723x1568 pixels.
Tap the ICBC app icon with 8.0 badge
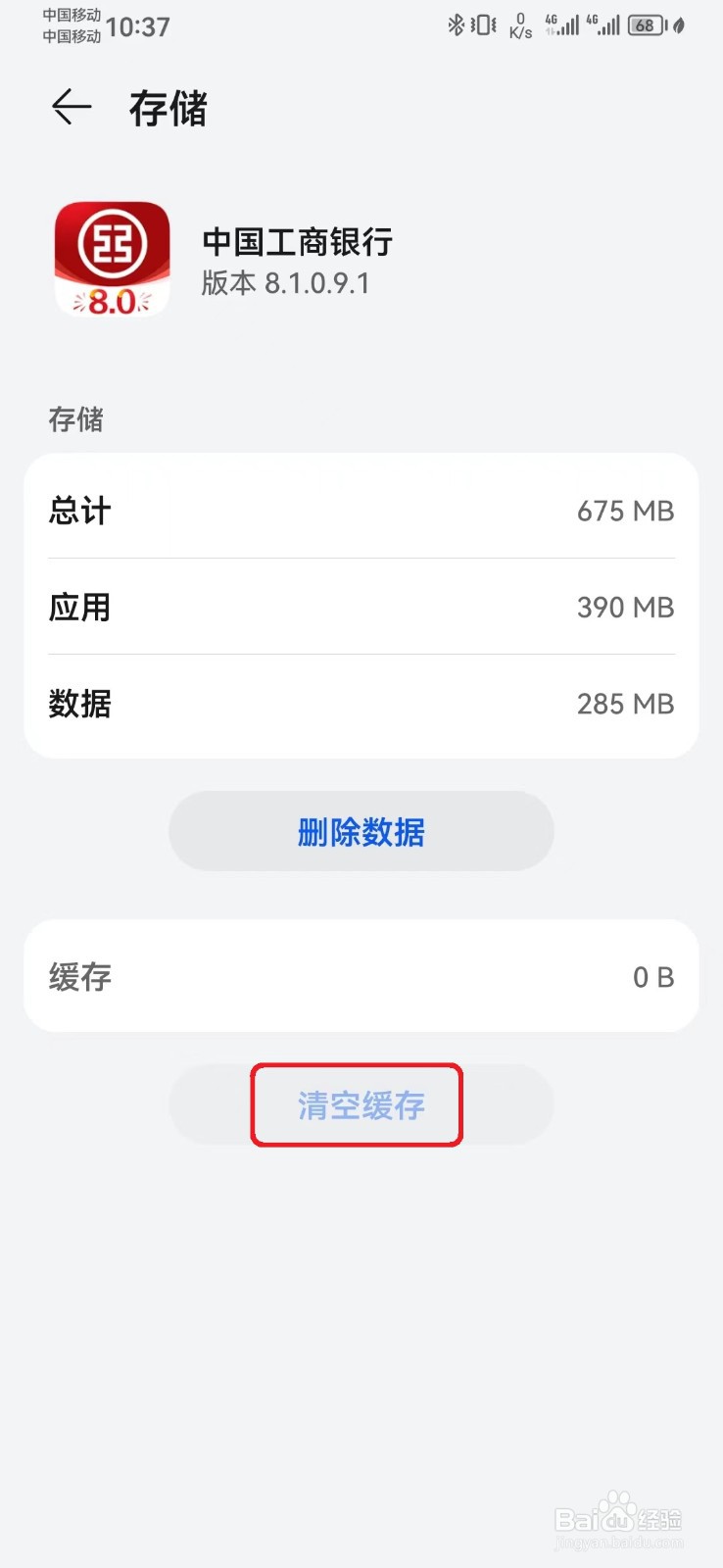[x=111, y=258]
